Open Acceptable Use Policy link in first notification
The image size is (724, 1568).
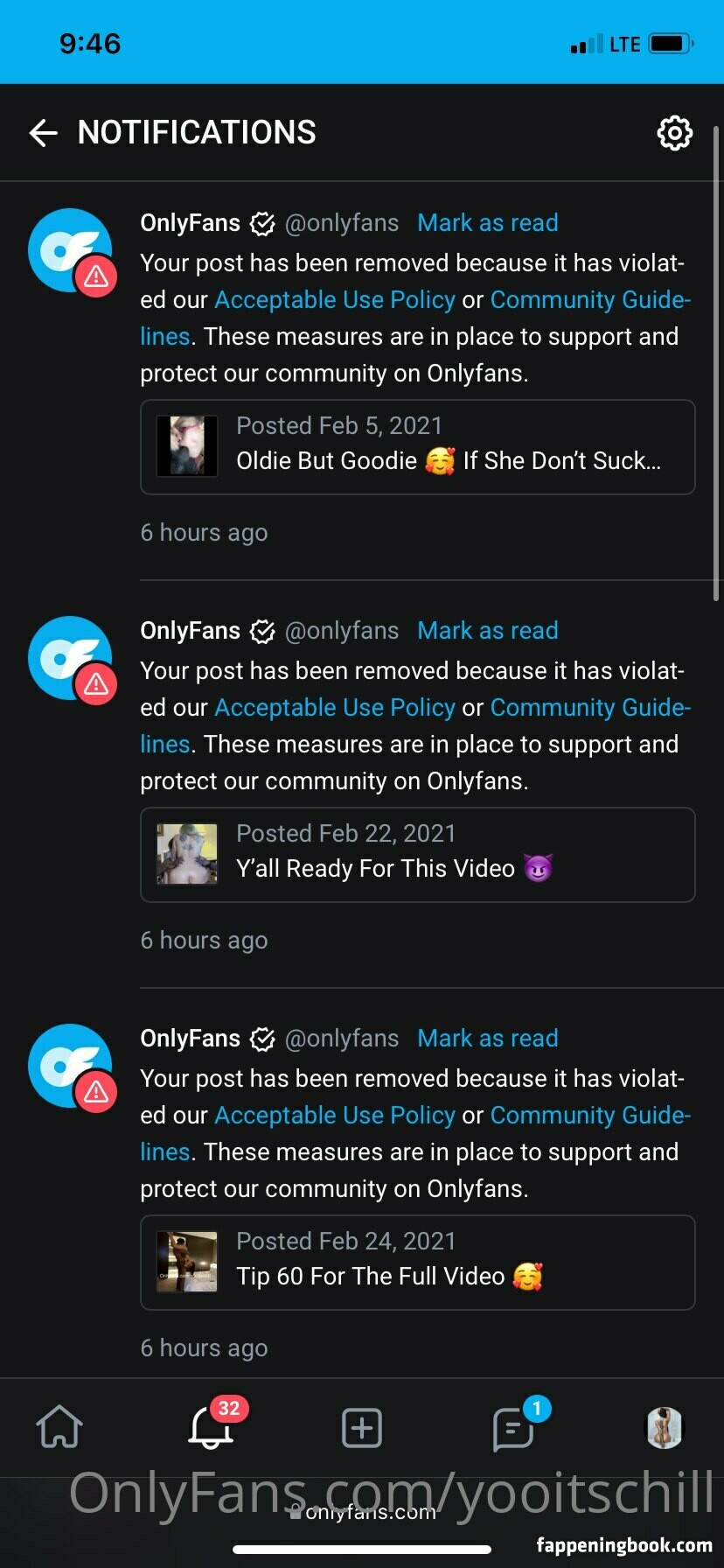pos(335,300)
